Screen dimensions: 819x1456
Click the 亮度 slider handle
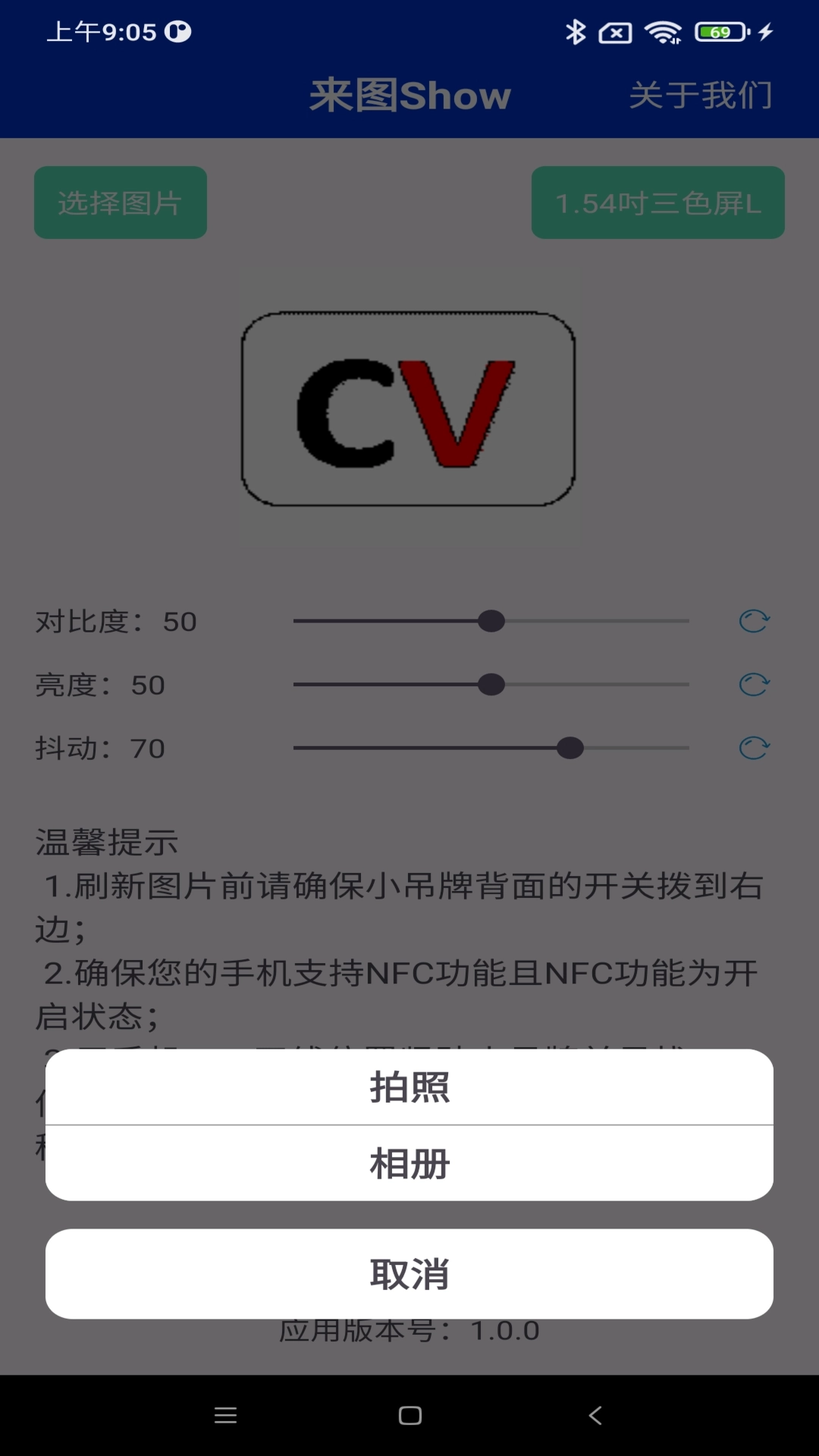(x=491, y=684)
